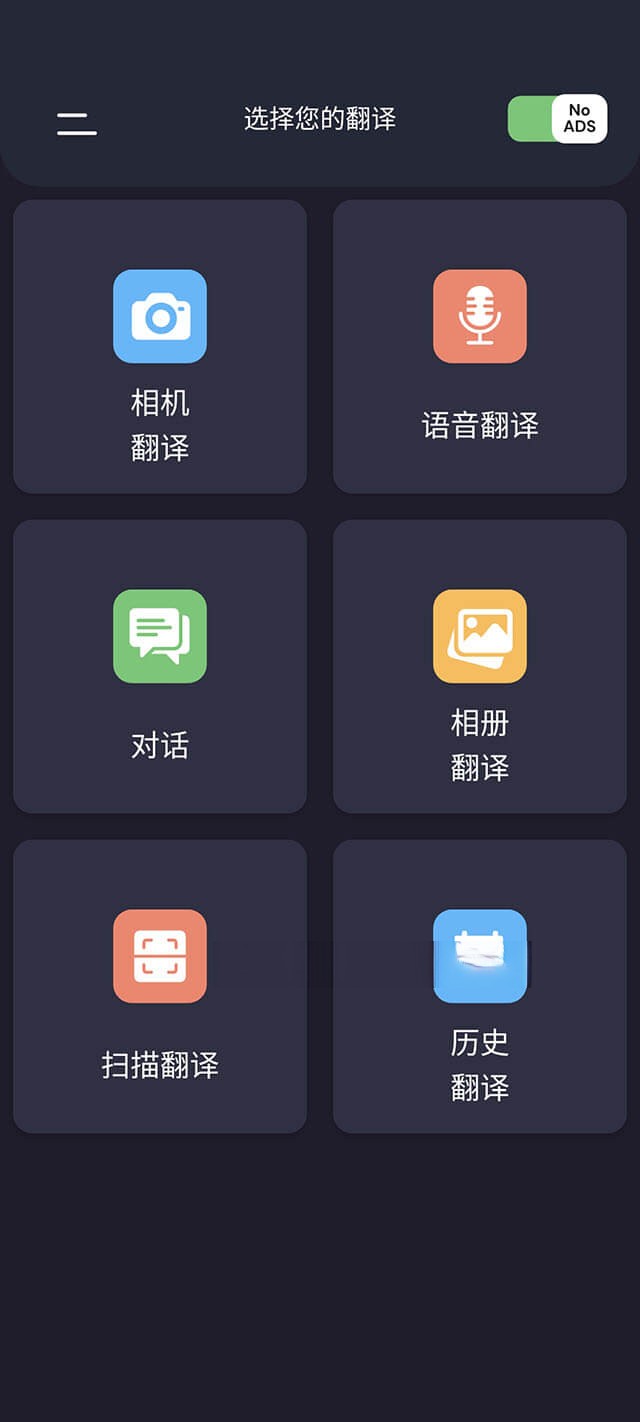Open the 对话 conversation card
Screen dimensions: 640x1422
(160, 666)
